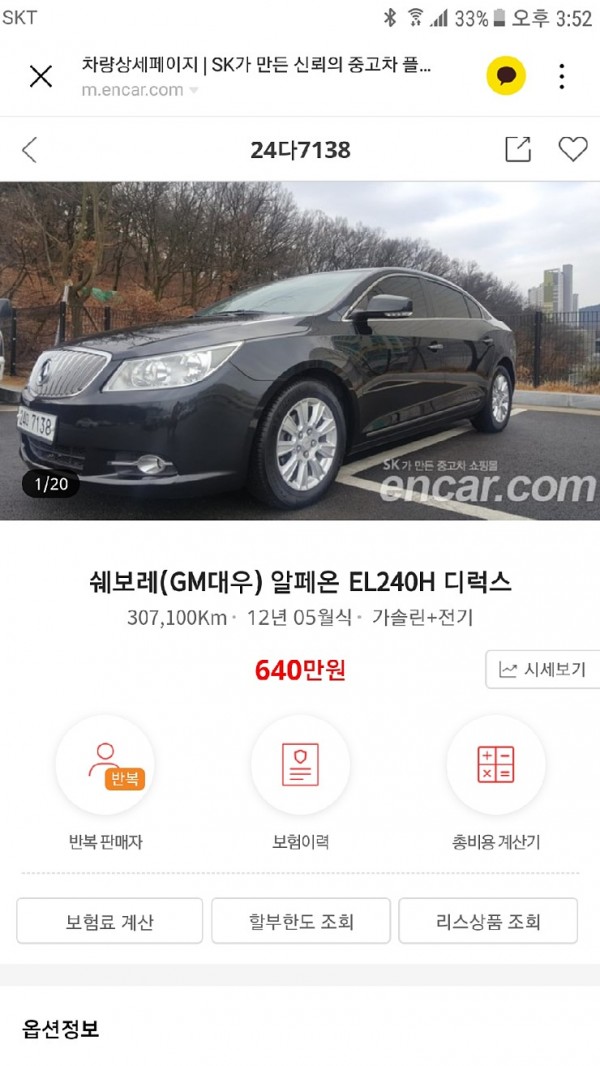Go back from listing 24다7138
This screenshot has width=600, height=1066.
click(29, 150)
